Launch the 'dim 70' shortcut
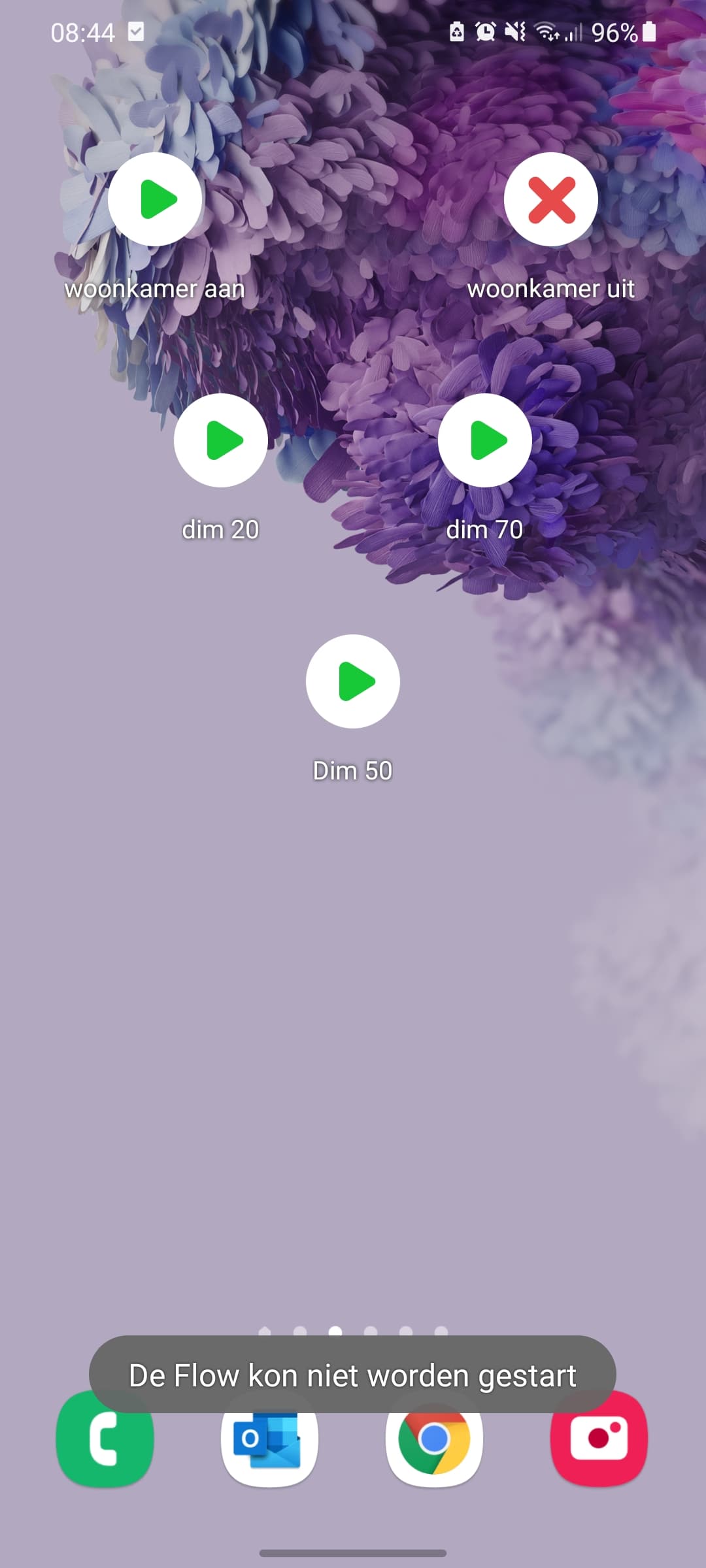 484,440
